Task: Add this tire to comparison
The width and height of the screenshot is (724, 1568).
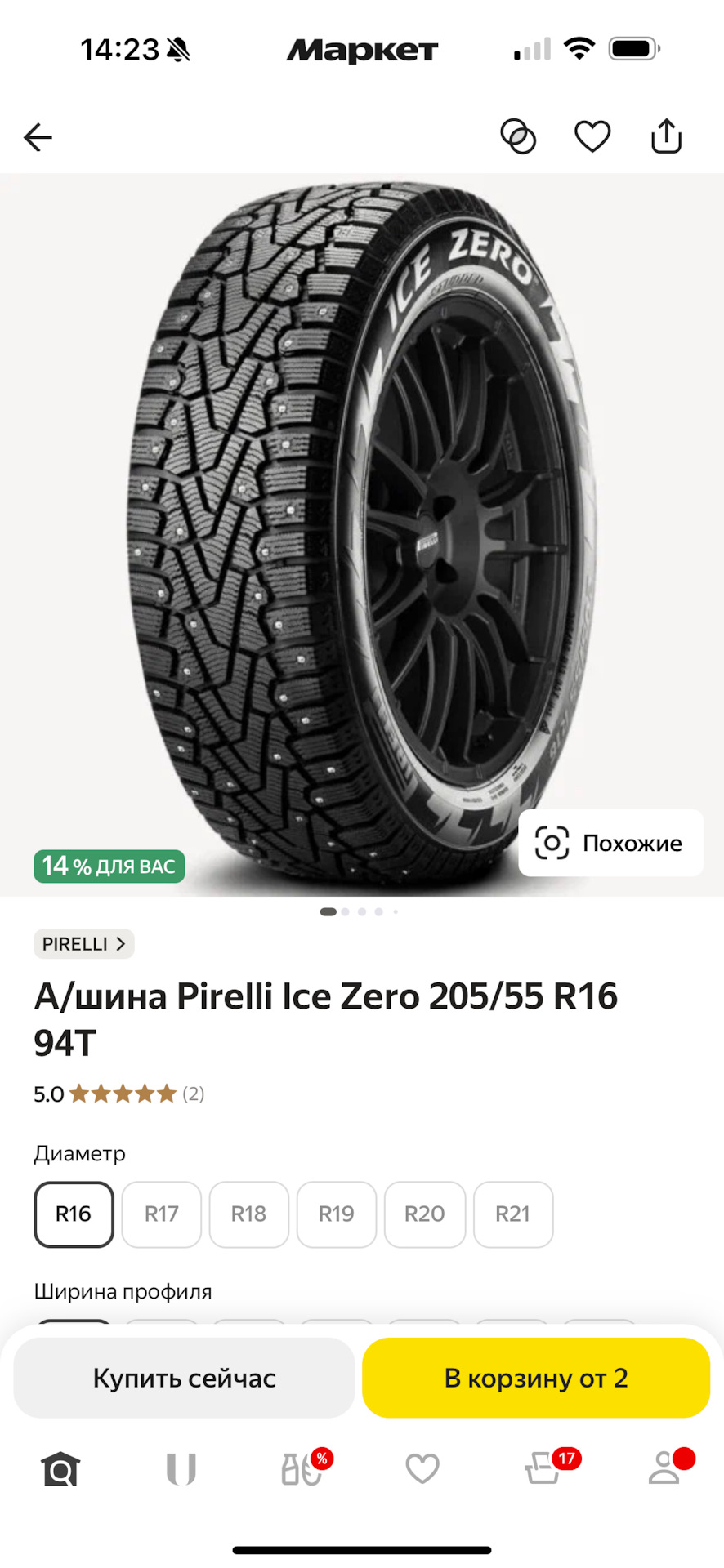Action: (x=518, y=136)
